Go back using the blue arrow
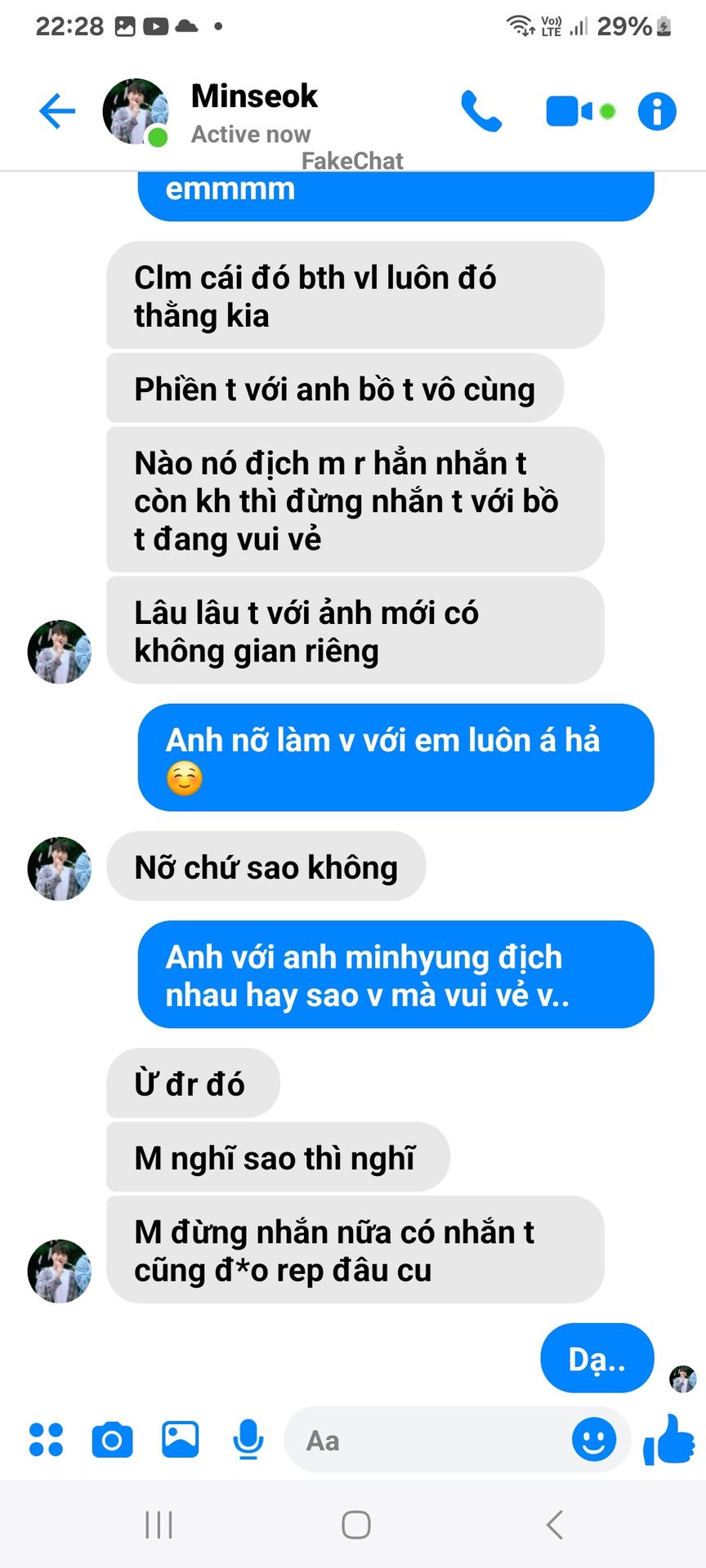Image resolution: width=706 pixels, height=1568 pixels. point(57,111)
